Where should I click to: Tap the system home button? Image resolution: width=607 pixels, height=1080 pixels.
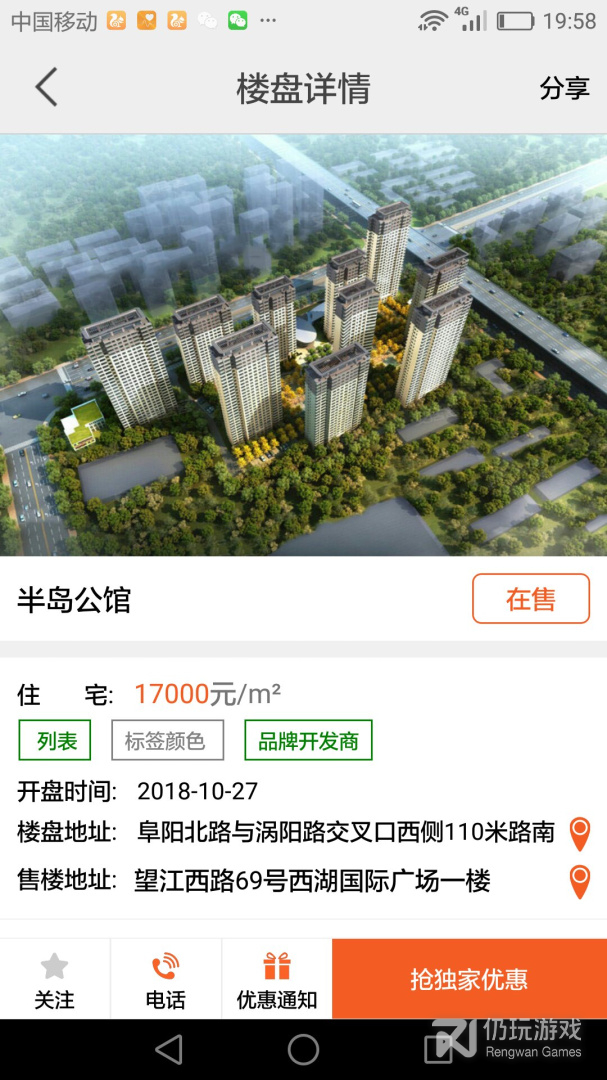303,1050
